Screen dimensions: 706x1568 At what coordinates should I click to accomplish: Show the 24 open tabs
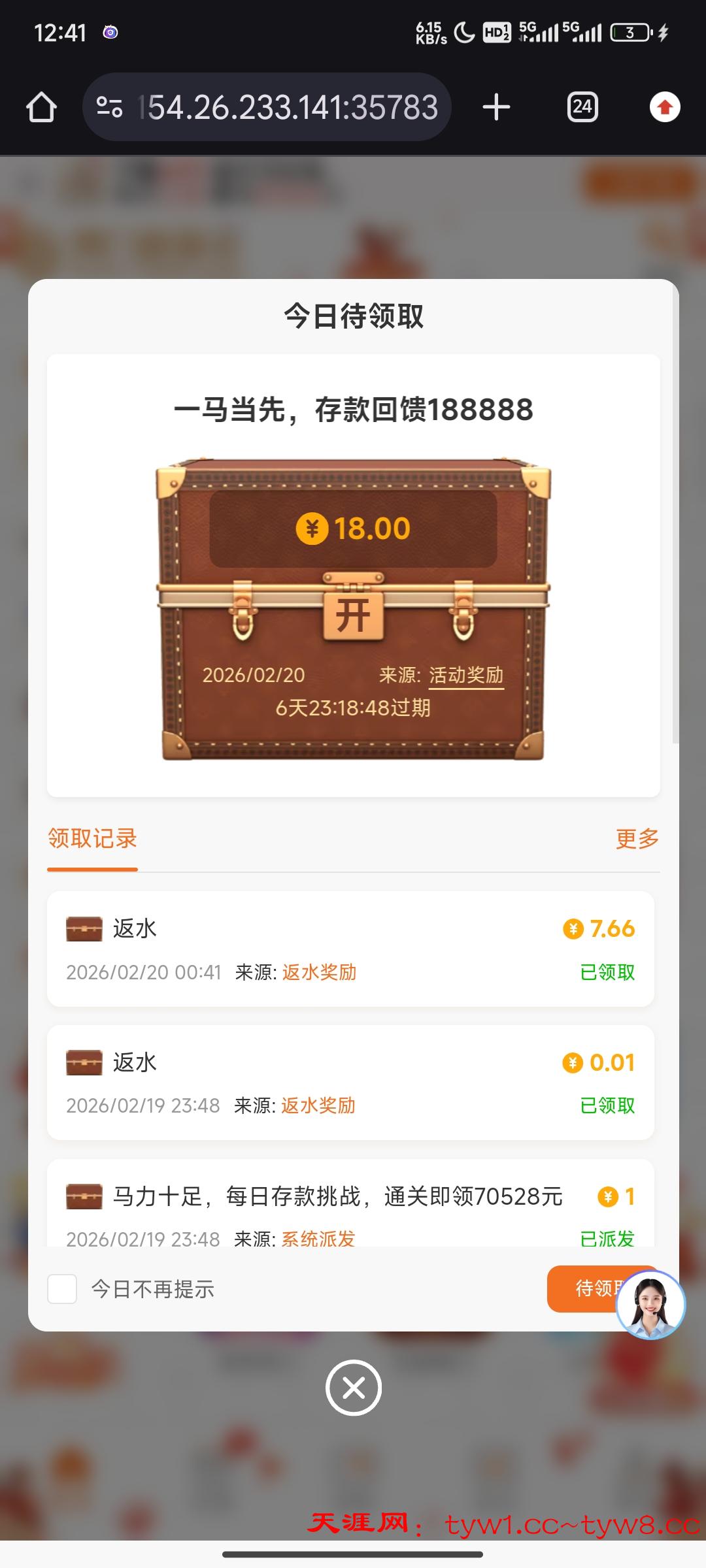[582, 107]
